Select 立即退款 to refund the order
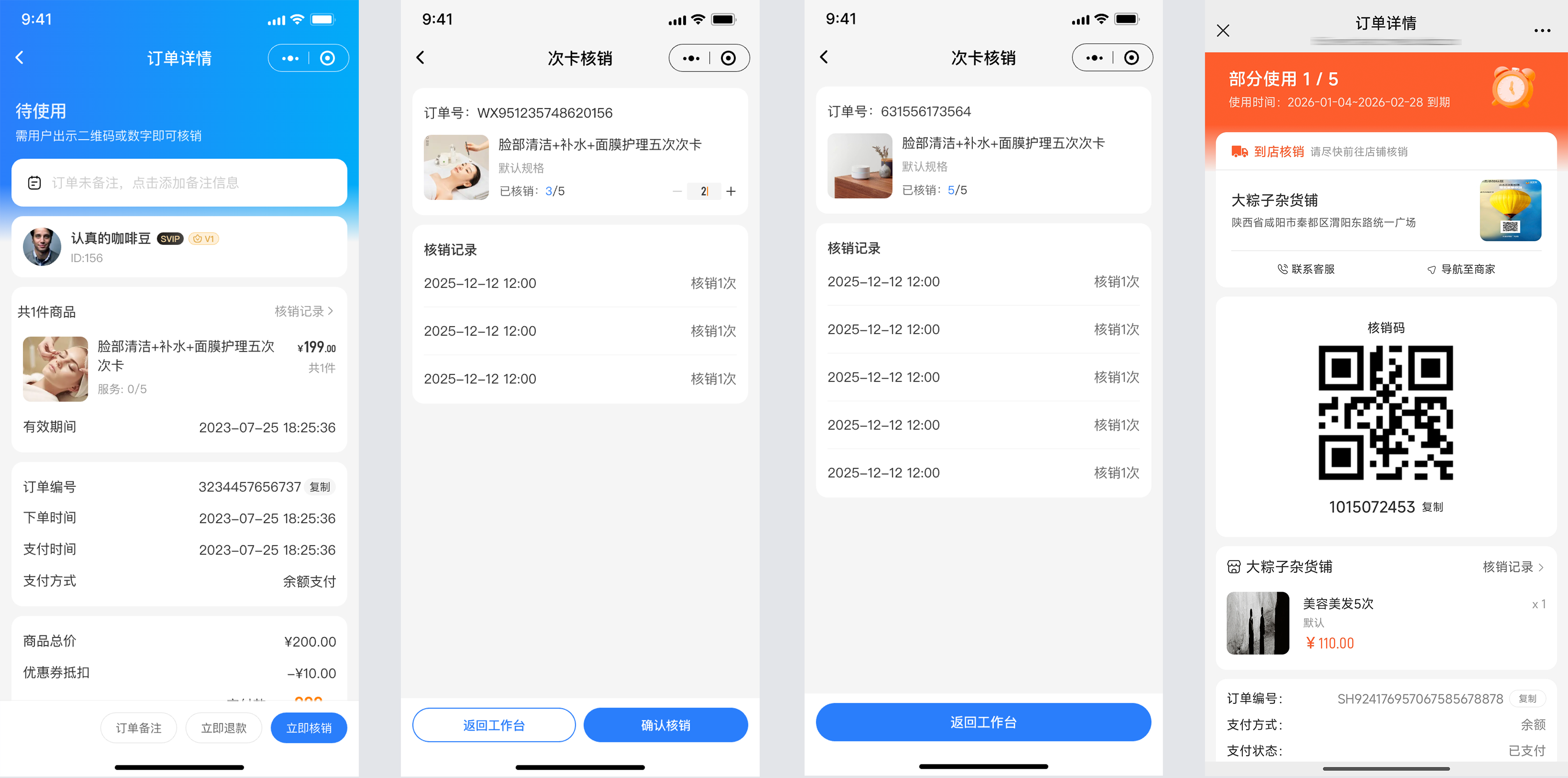 (223, 728)
